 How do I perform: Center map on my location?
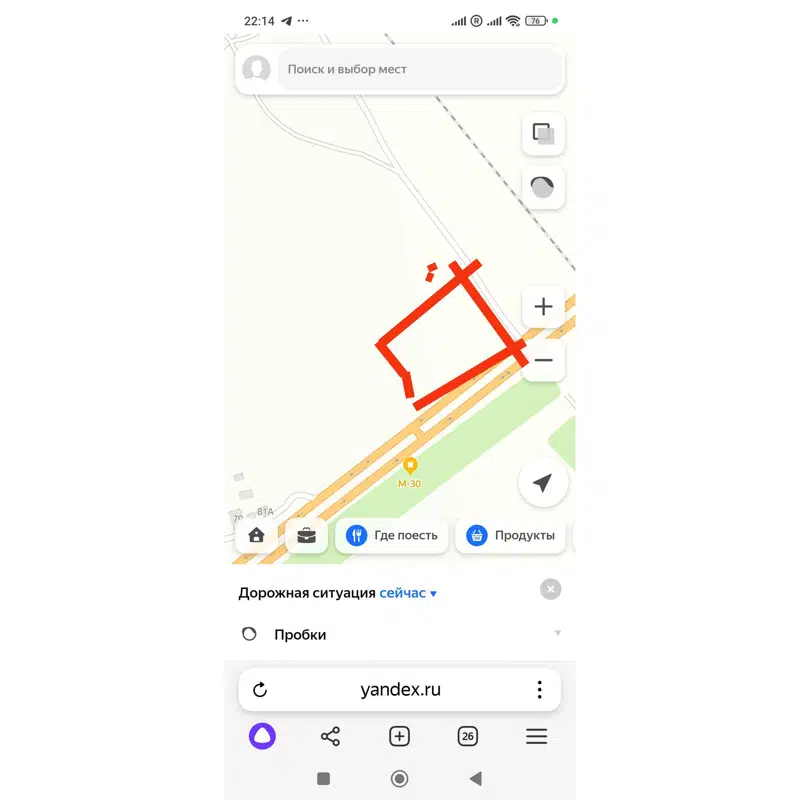coord(543,484)
